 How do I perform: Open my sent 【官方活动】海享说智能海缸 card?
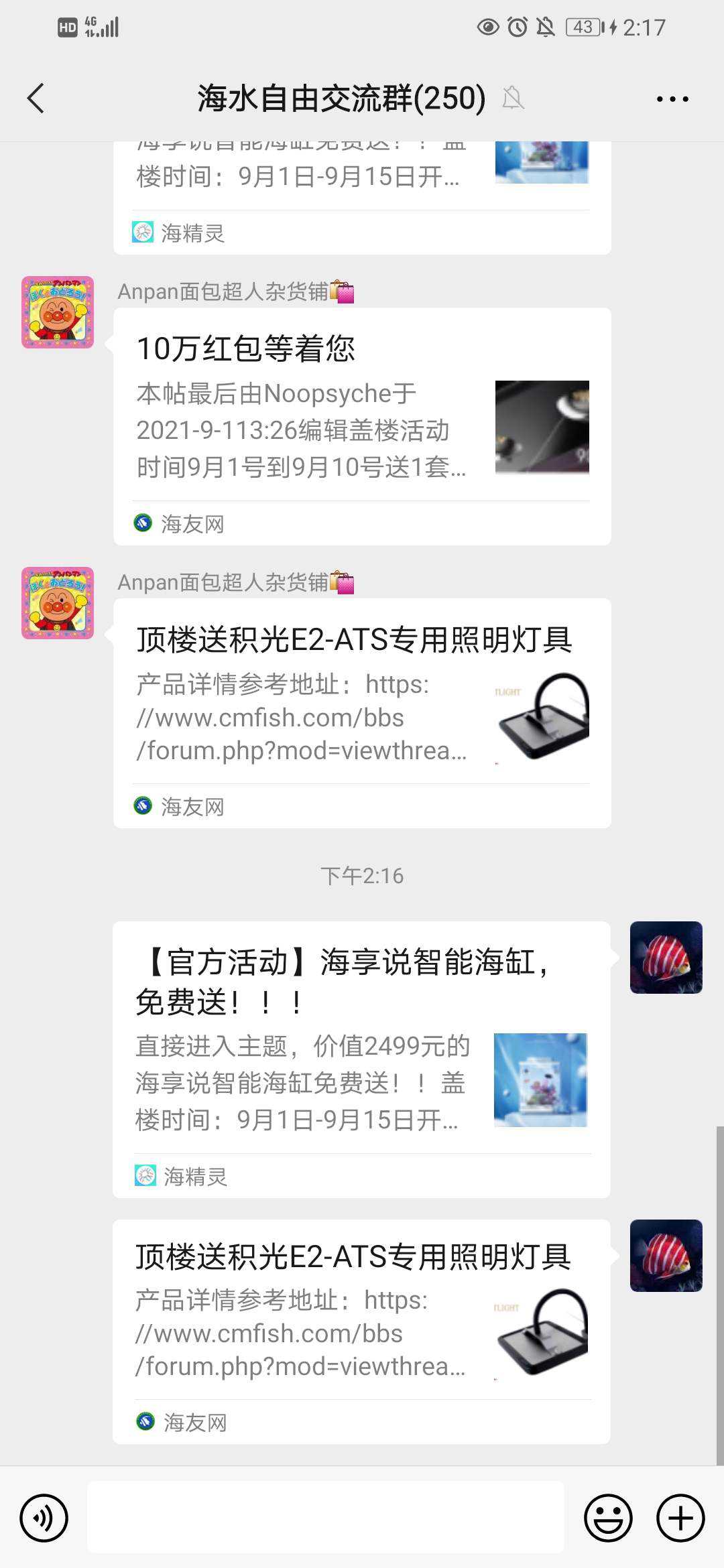[x=361, y=1059]
